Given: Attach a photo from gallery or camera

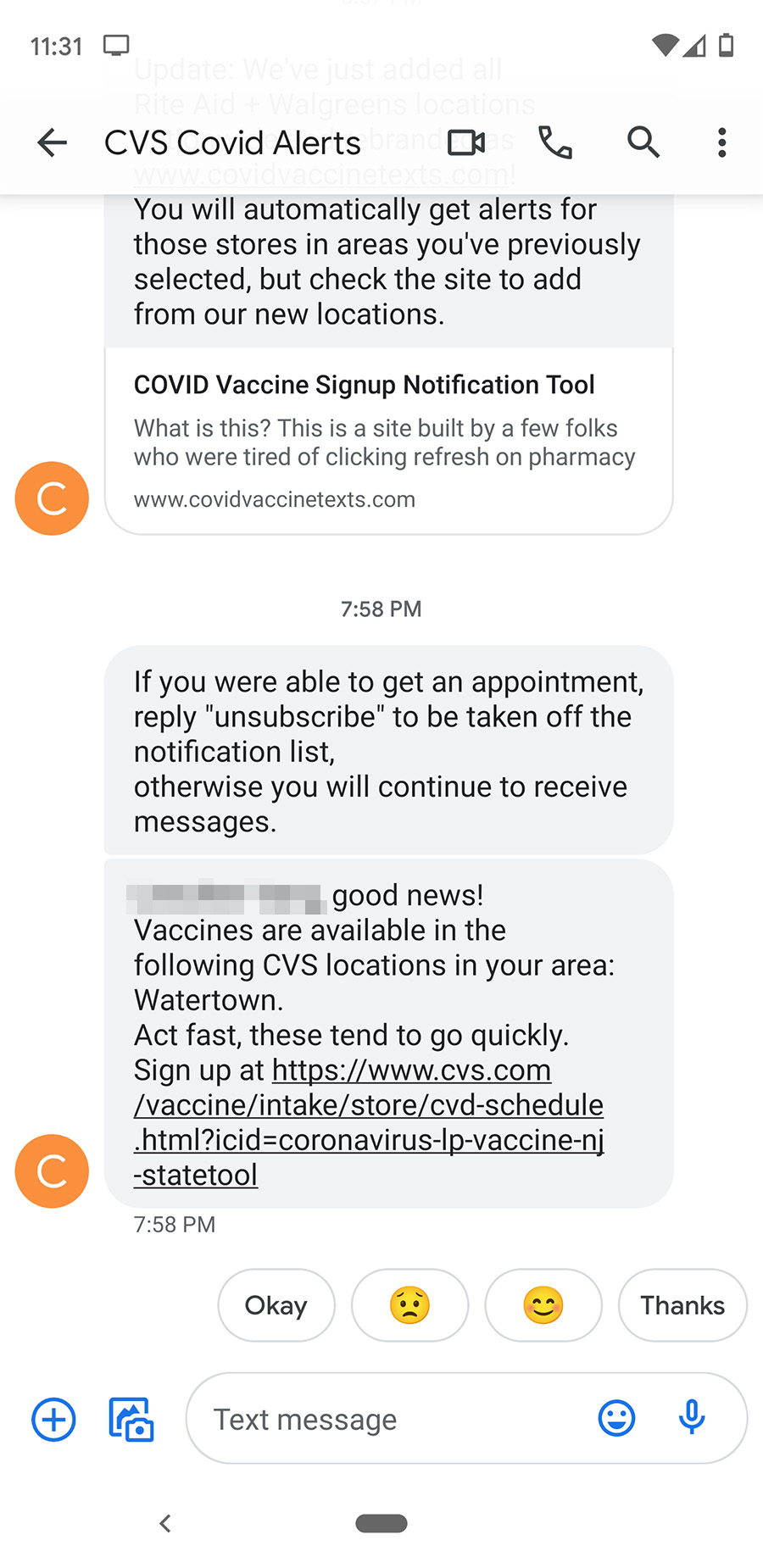Looking at the screenshot, I should (x=131, y=1419).
